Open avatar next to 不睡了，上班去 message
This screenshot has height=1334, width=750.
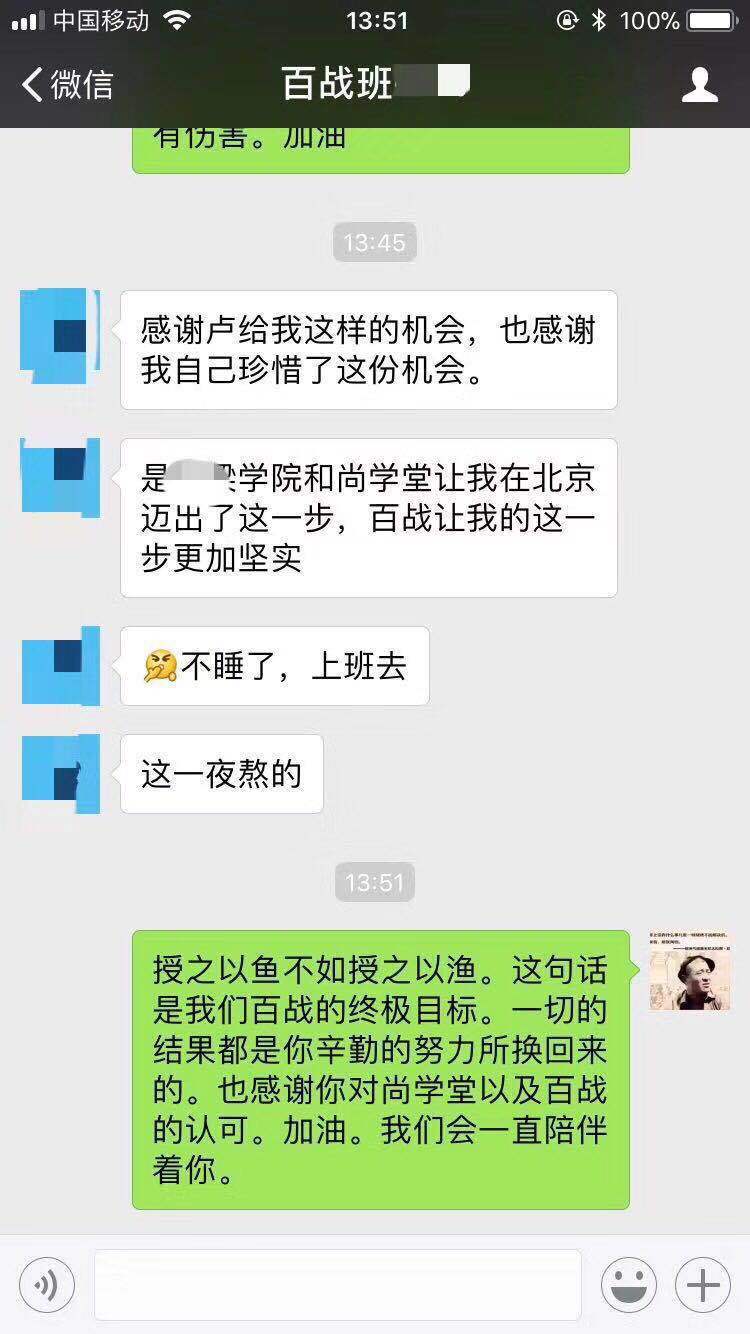tap(61, 666)
